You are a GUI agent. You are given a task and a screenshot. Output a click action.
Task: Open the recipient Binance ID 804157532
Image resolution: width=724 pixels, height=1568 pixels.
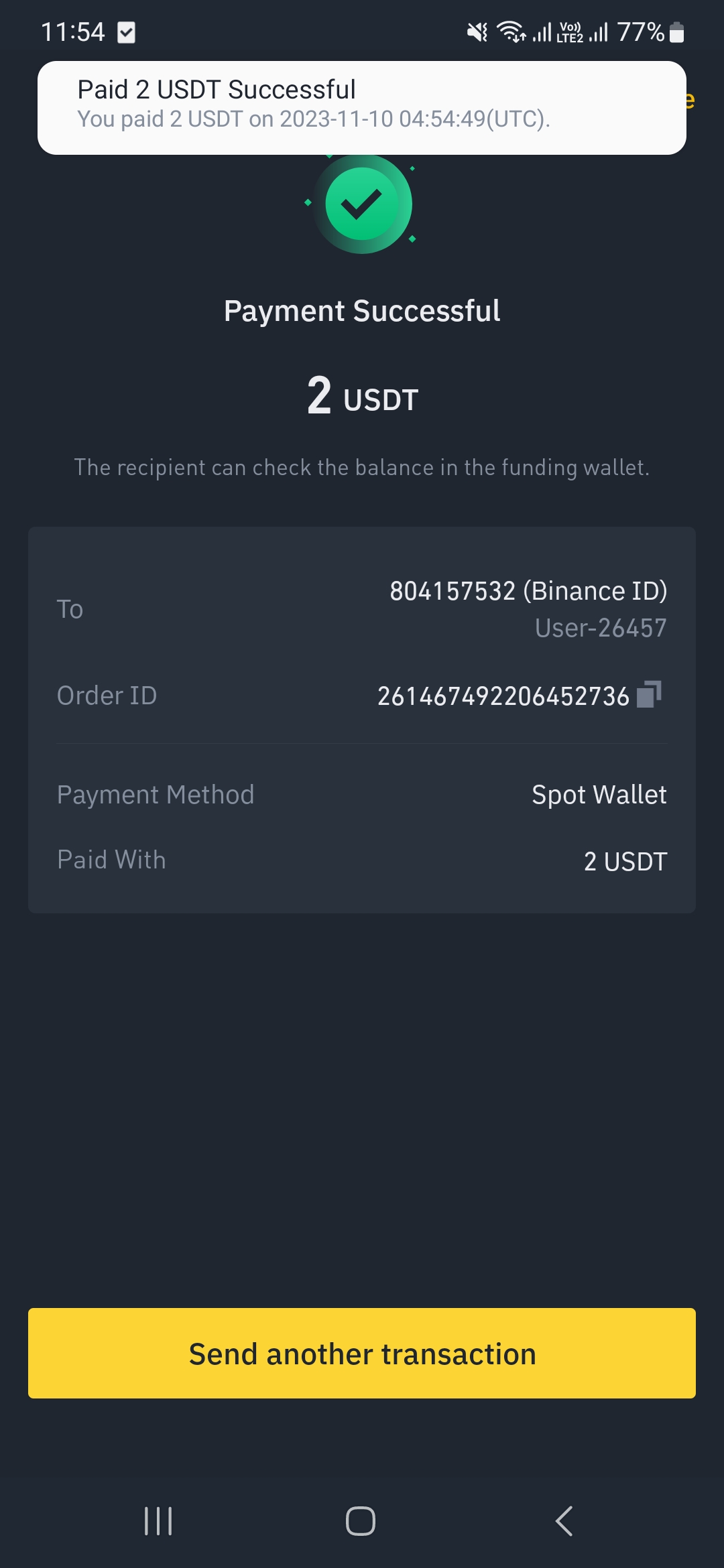(x=529, y=590)
